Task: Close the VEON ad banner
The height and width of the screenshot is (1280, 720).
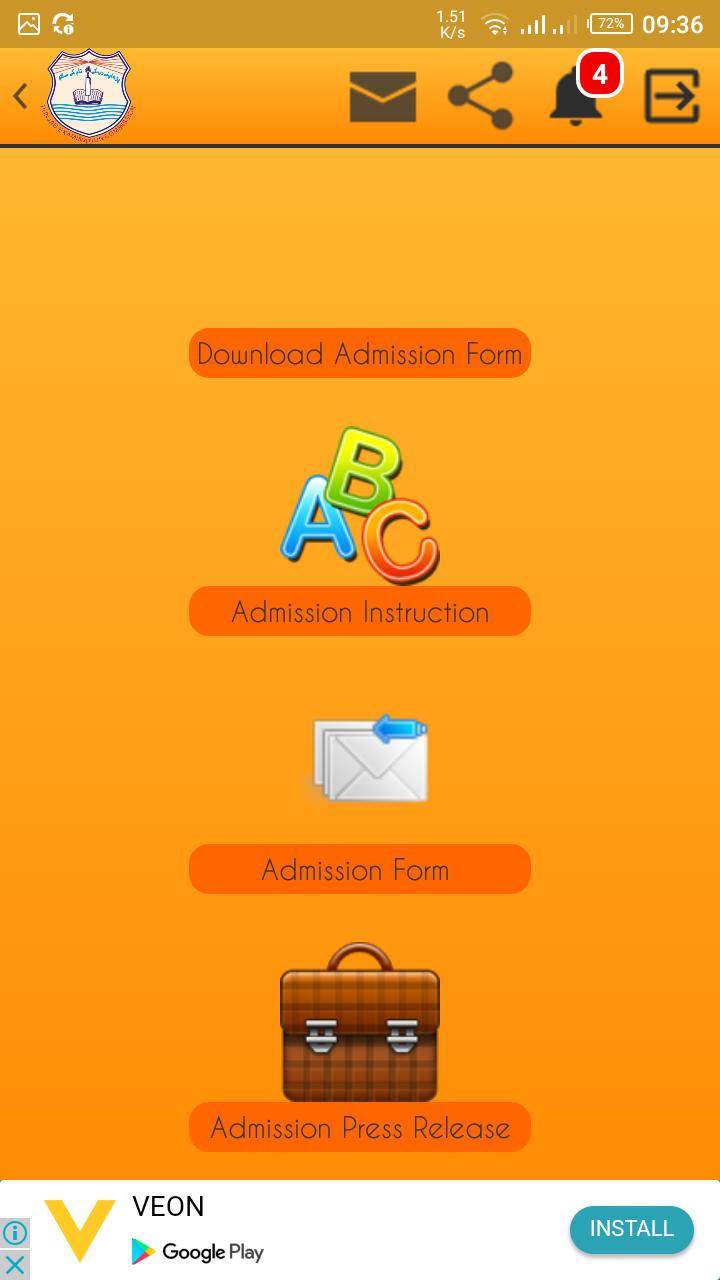Action: tap(15, 1265)
